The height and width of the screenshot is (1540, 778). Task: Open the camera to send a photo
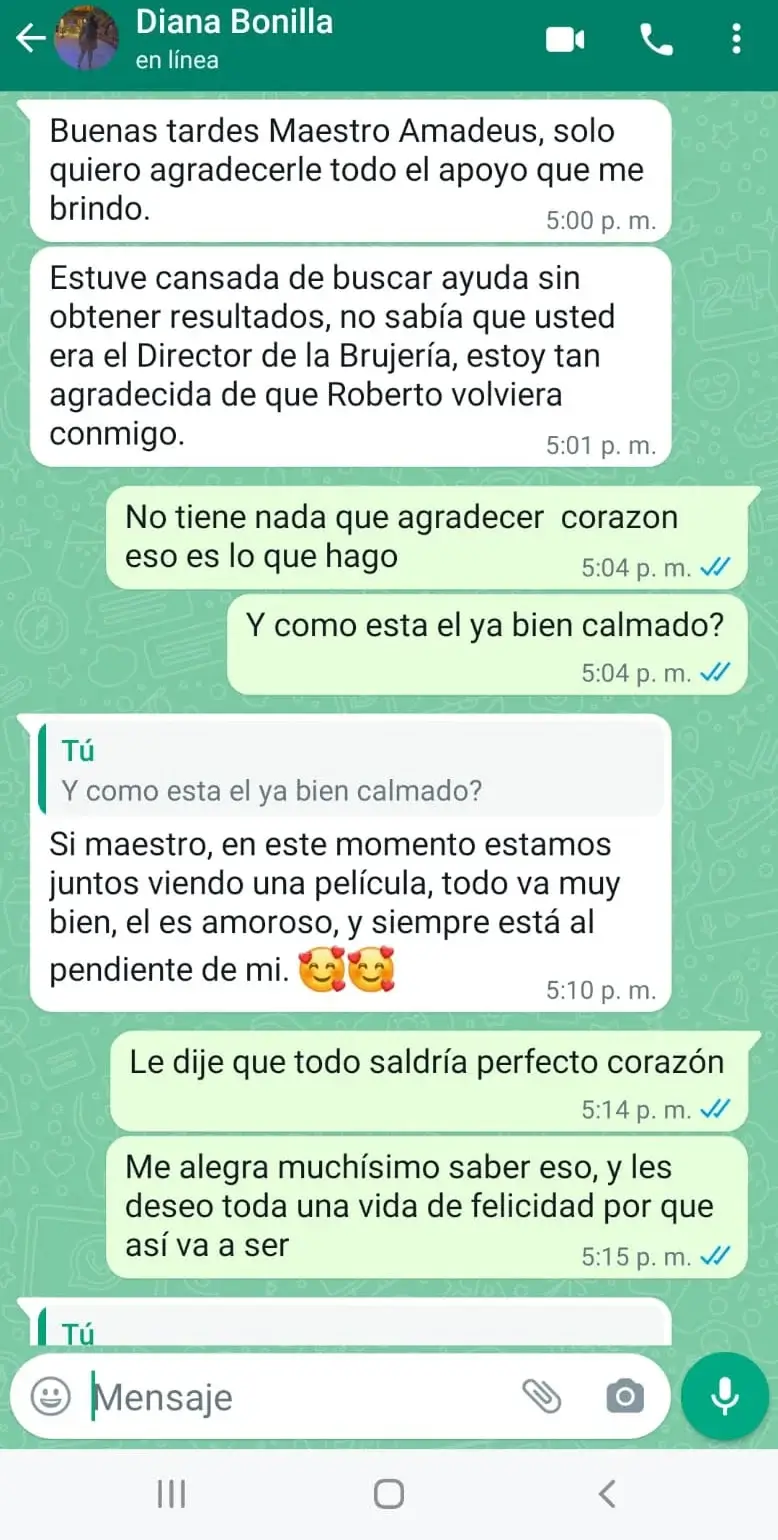pyautogui.click(x=625, y=1397)
